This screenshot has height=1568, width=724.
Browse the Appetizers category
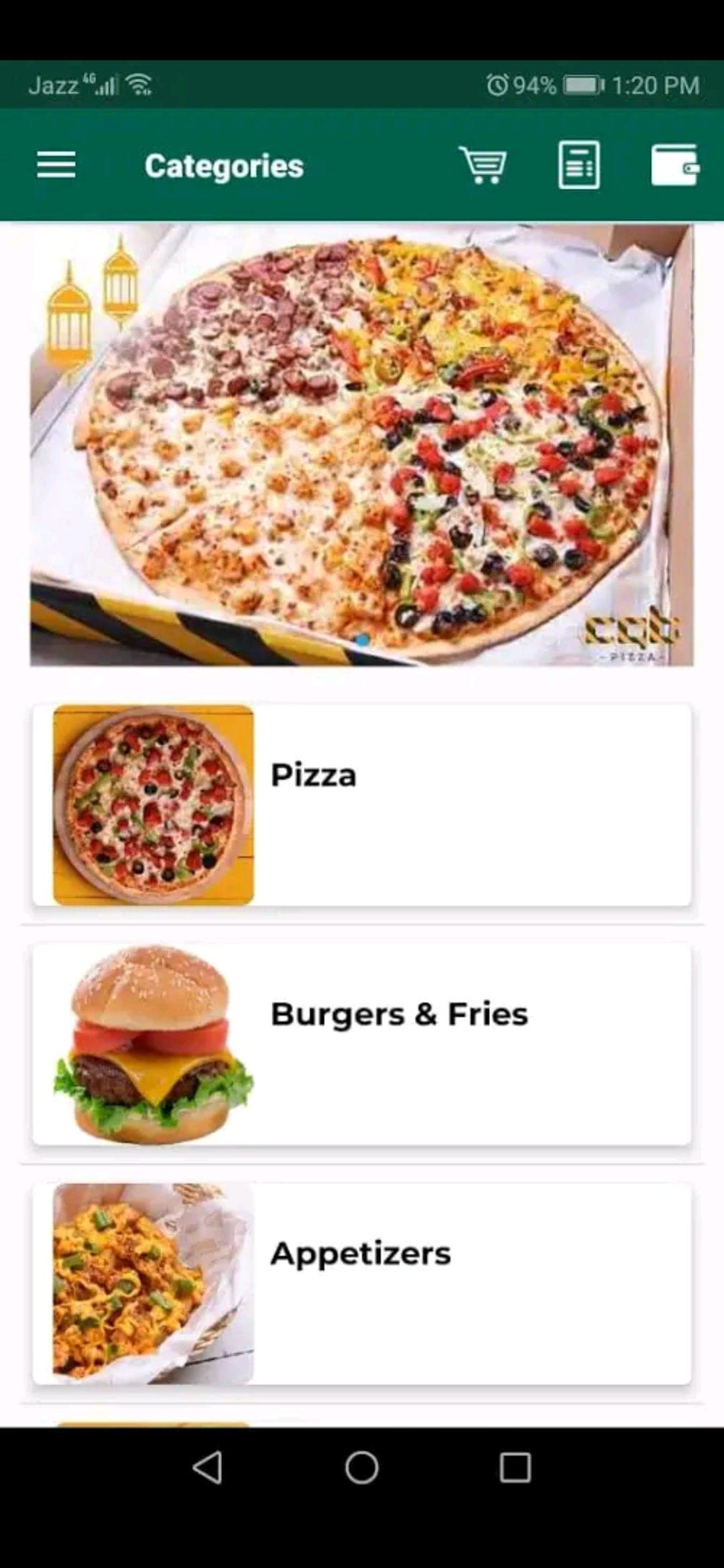click(x=362, y=1284)
